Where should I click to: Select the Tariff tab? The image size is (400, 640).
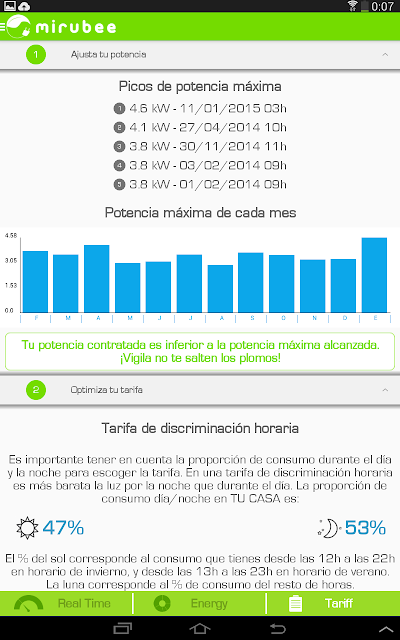coord(334,603)
